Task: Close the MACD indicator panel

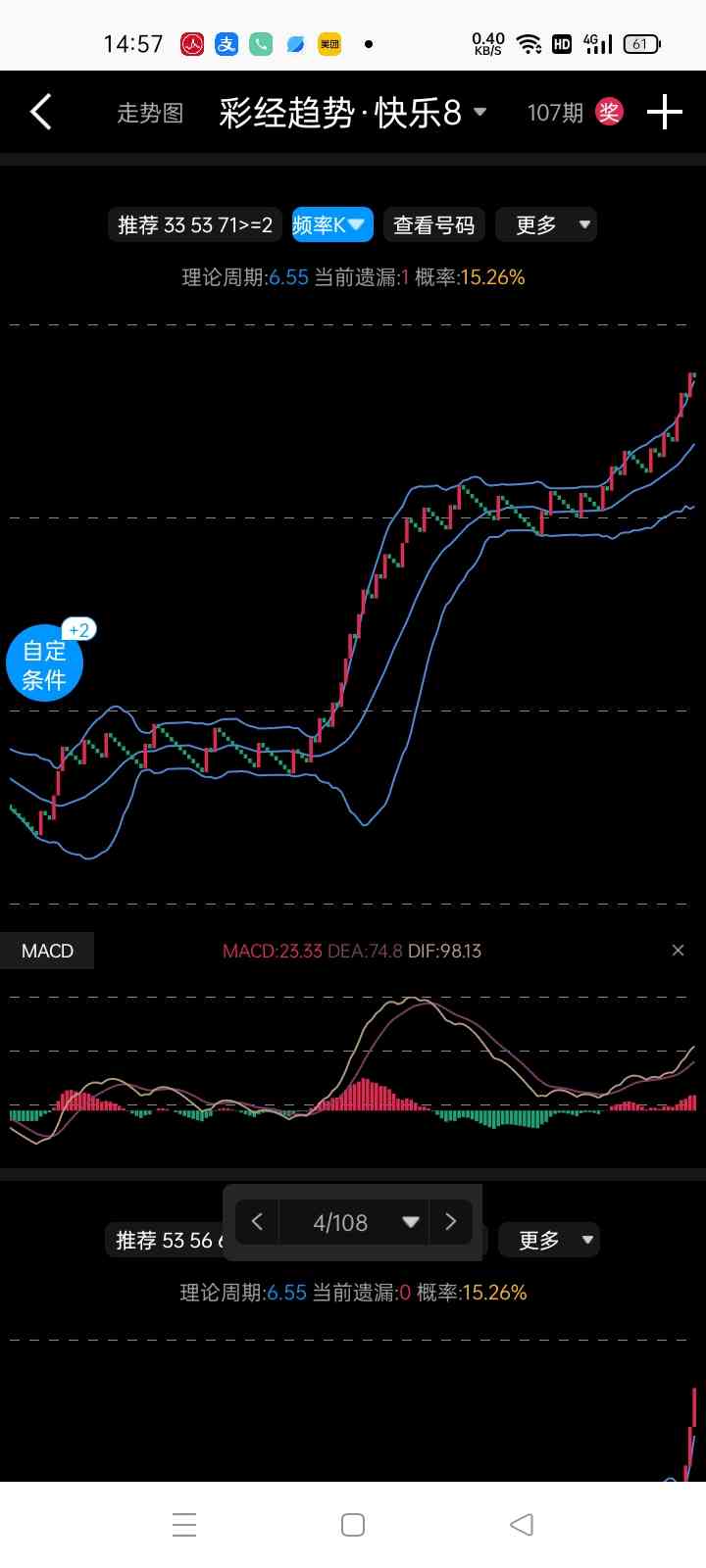Action: [678, 951]
